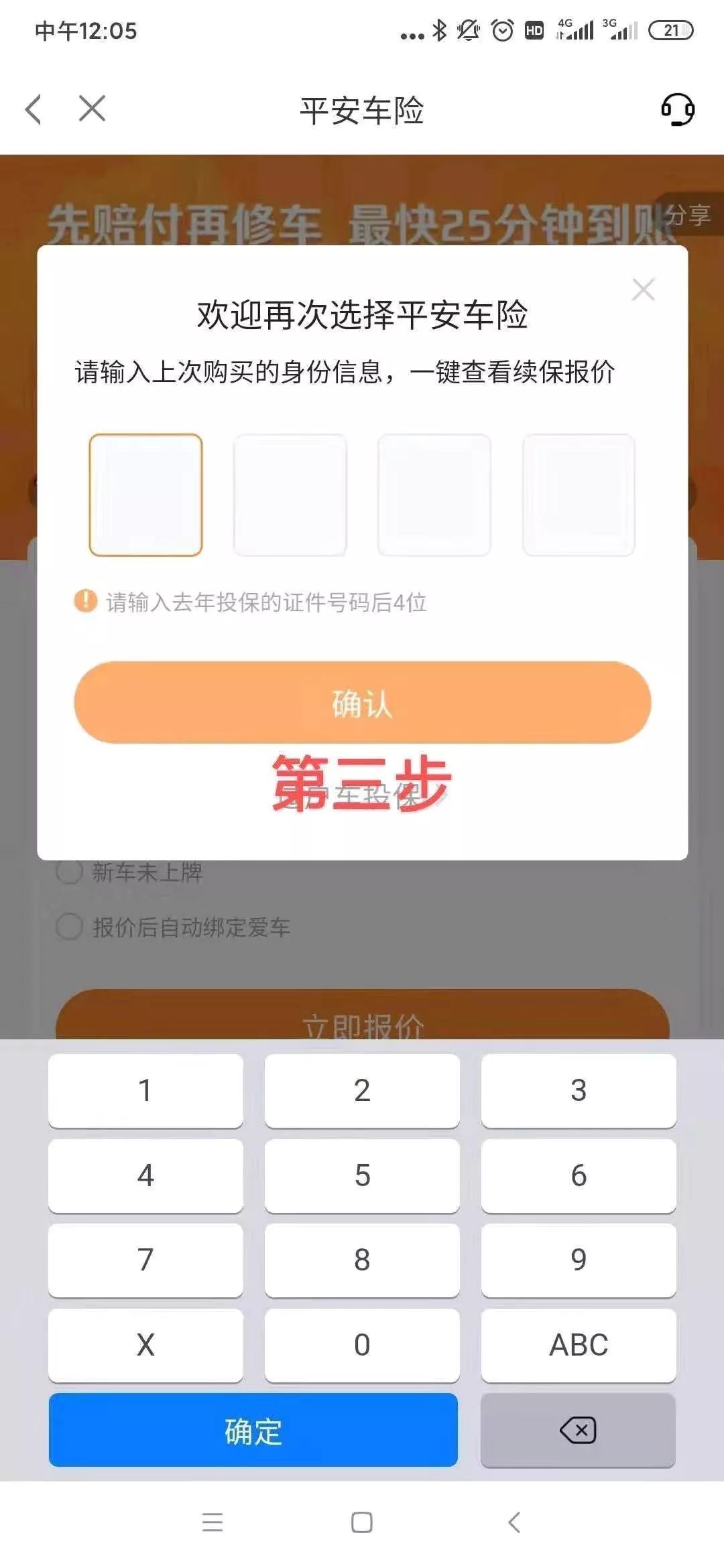Type digit 1 on the keypad
Viewport: 724px width, 1568px height.
click(145, 1090)
